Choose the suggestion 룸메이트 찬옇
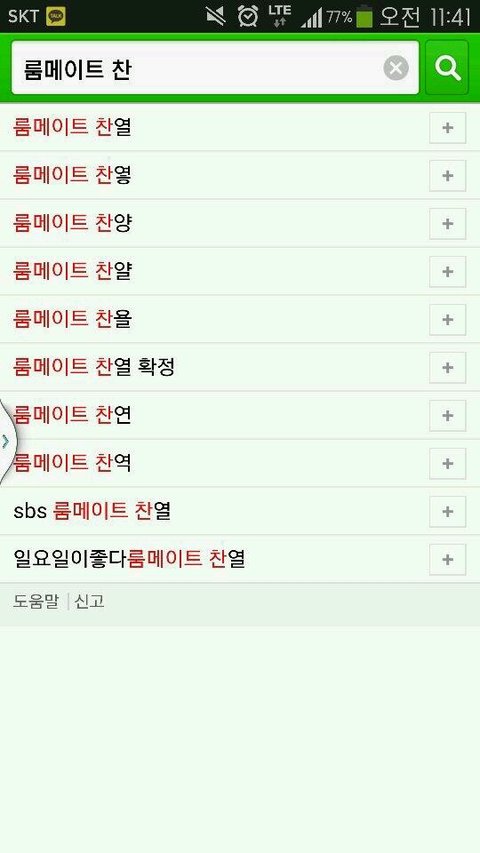 (240, 176)
